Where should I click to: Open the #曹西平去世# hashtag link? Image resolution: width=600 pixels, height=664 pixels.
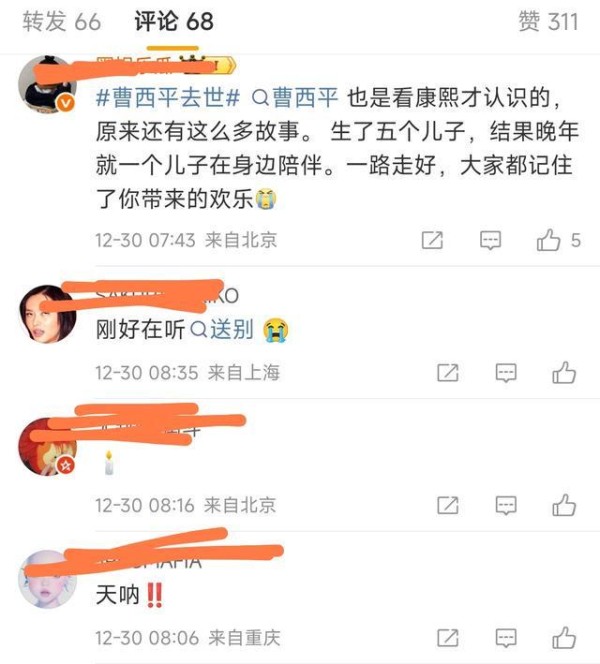pos(168,99)
